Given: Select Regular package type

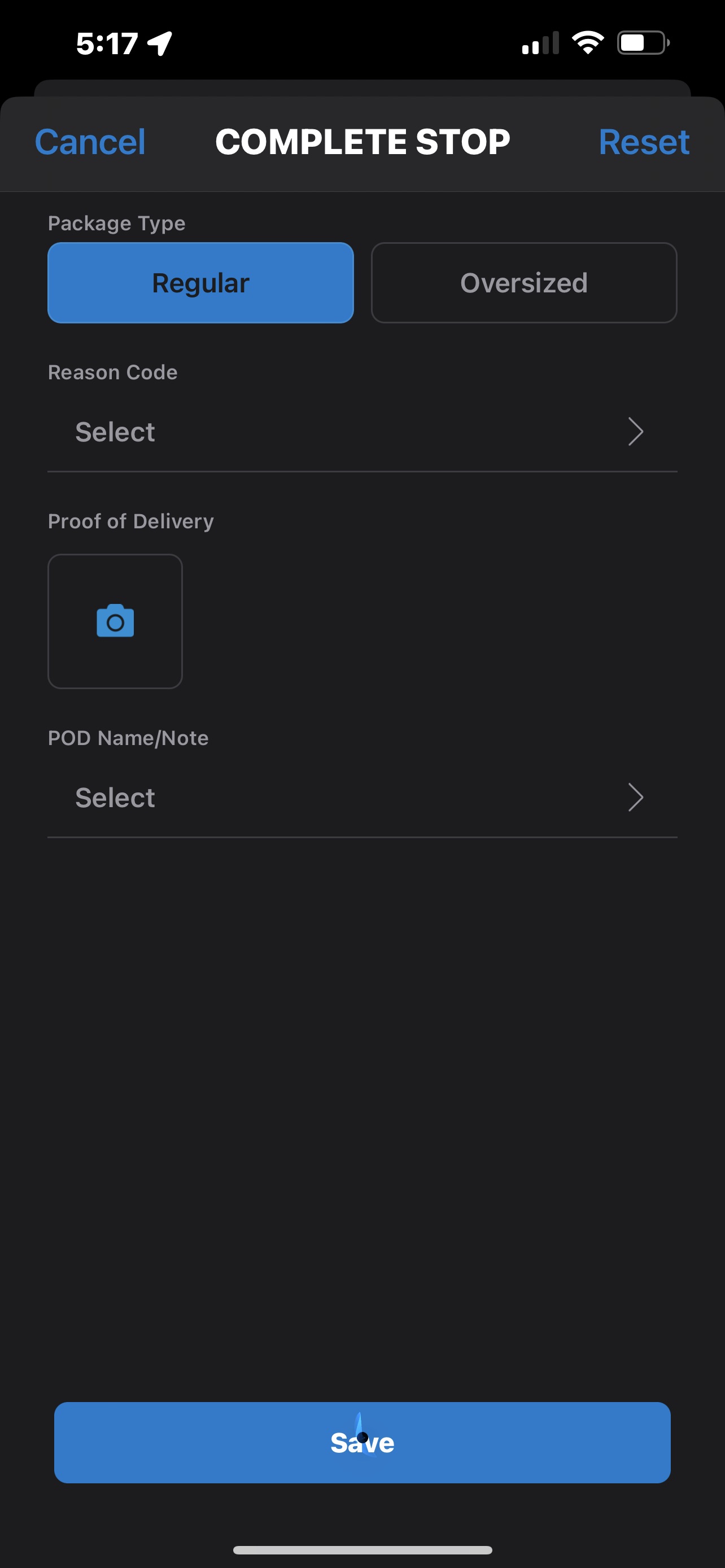Looking at the screenshot, I should click(x=200, y=283).
